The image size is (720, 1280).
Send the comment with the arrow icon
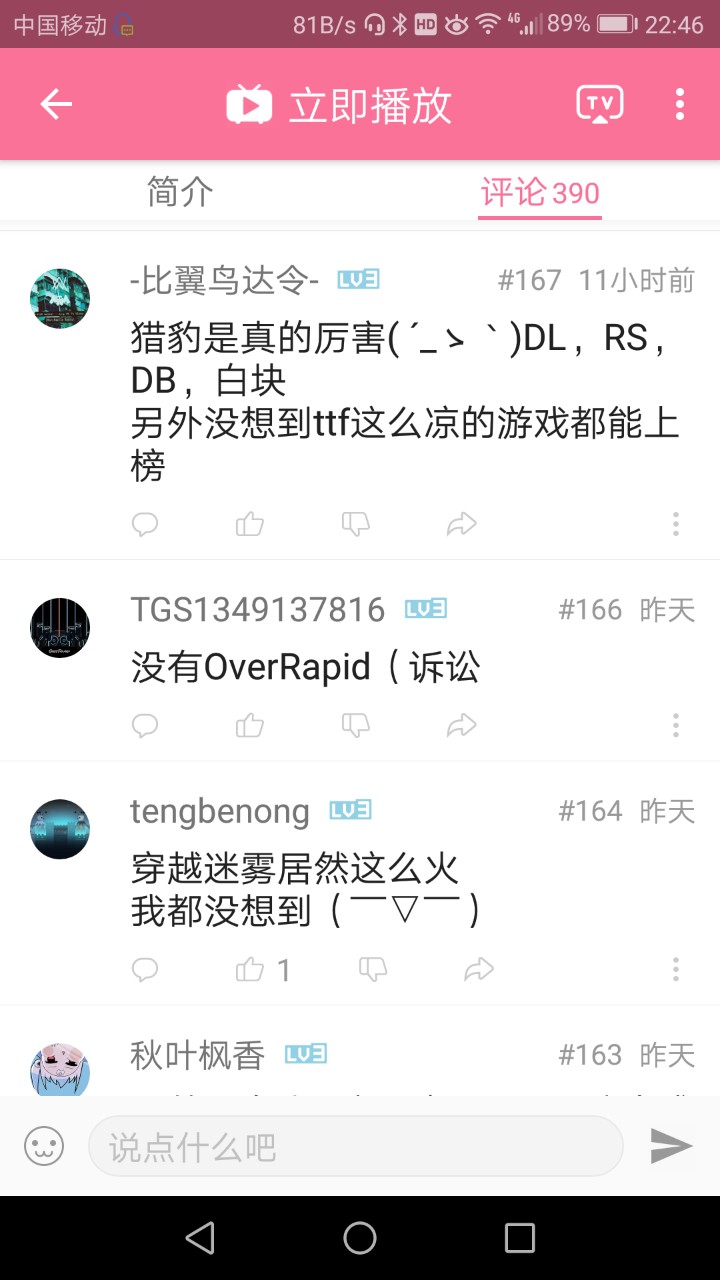pyautogui.click(x=671, y=1146)
